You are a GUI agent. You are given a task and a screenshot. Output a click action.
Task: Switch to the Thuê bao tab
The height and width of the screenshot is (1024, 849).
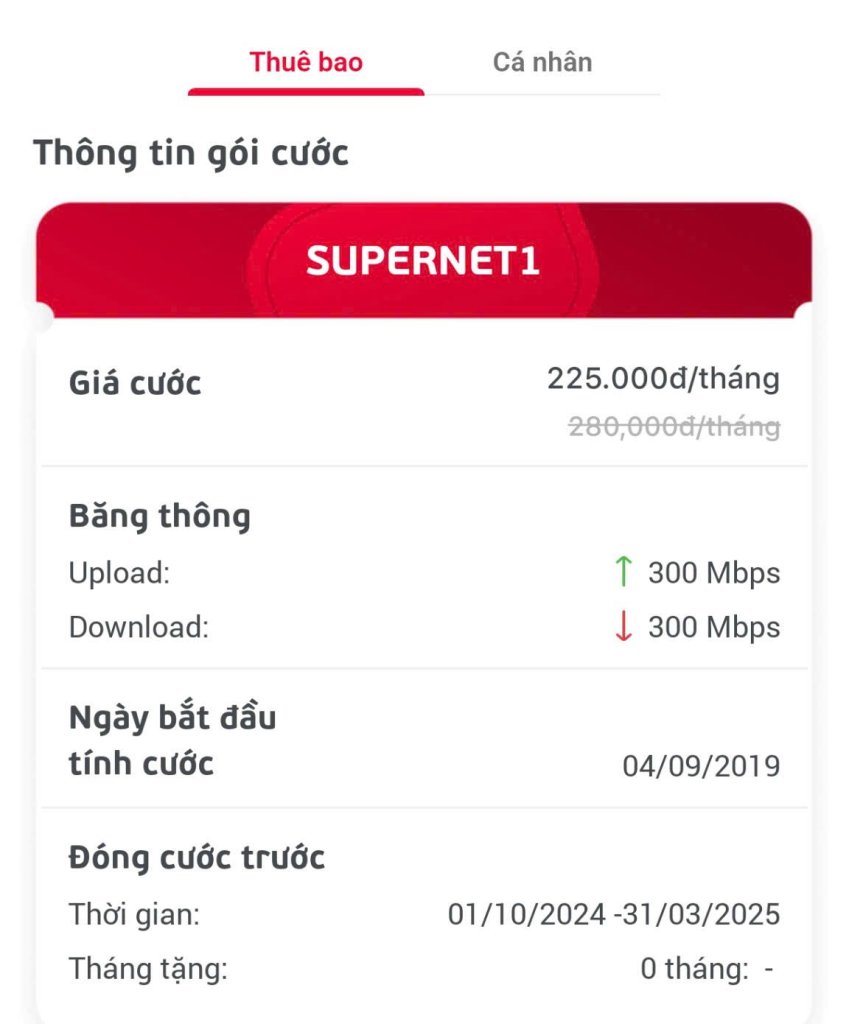tap(306, 62)
